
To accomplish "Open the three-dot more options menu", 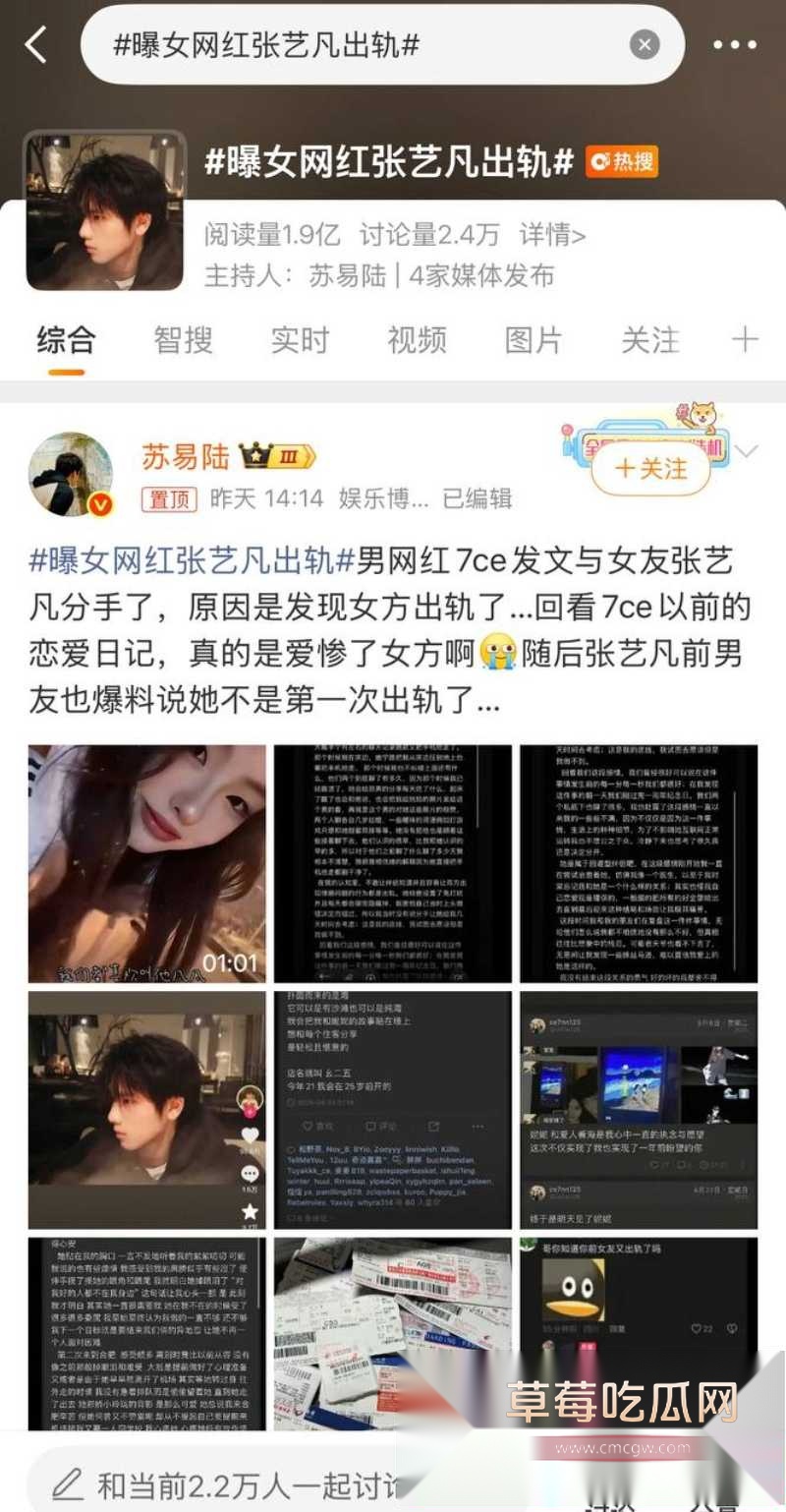I will [734, 44].
